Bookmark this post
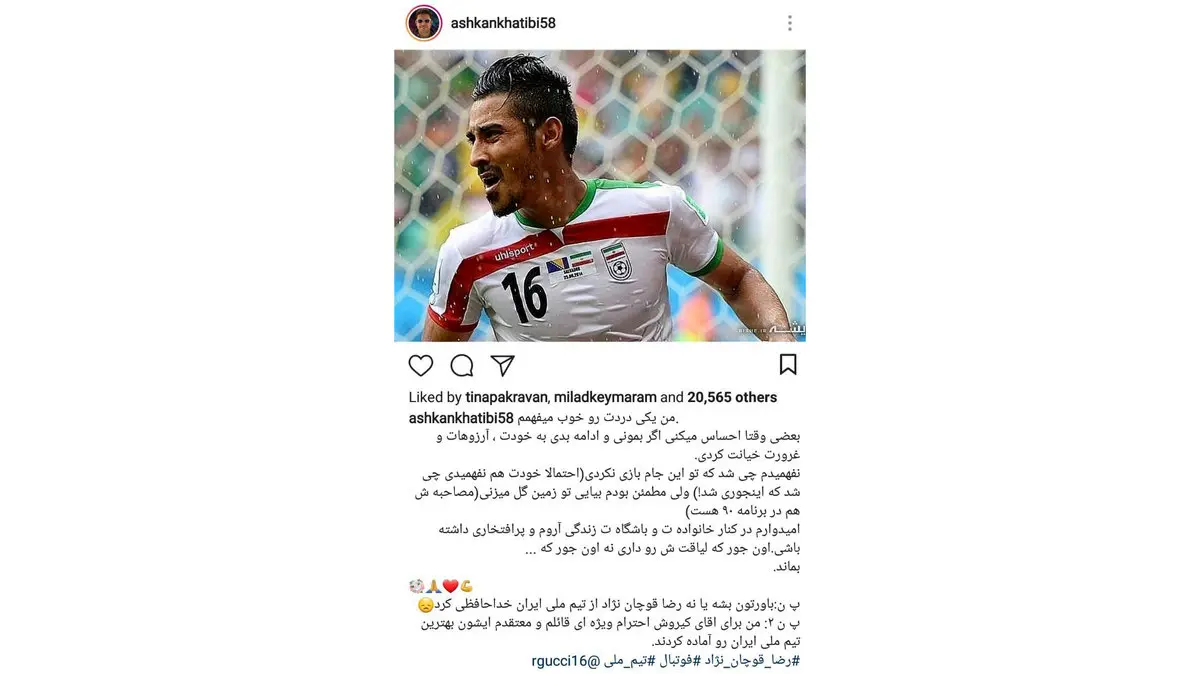The height and width of the screenshot is (674, 1200). click(788, 365)
